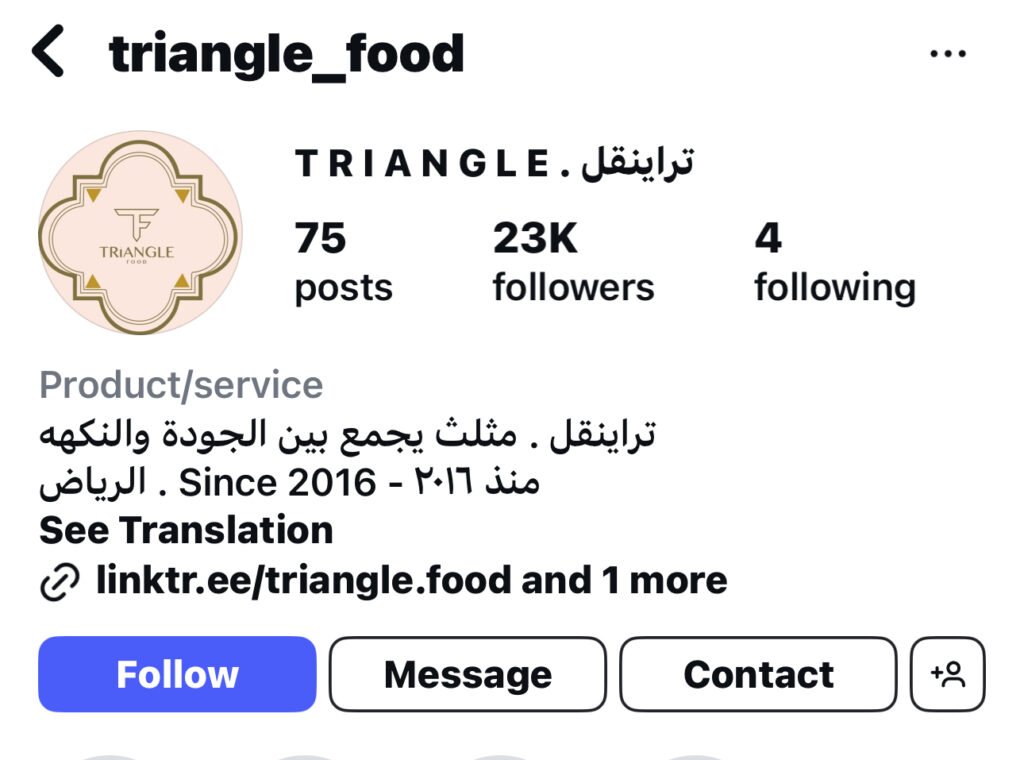Message the triangle_food account
The image size is (1024, 760).
pyautogui.click(x=467, y=674)
